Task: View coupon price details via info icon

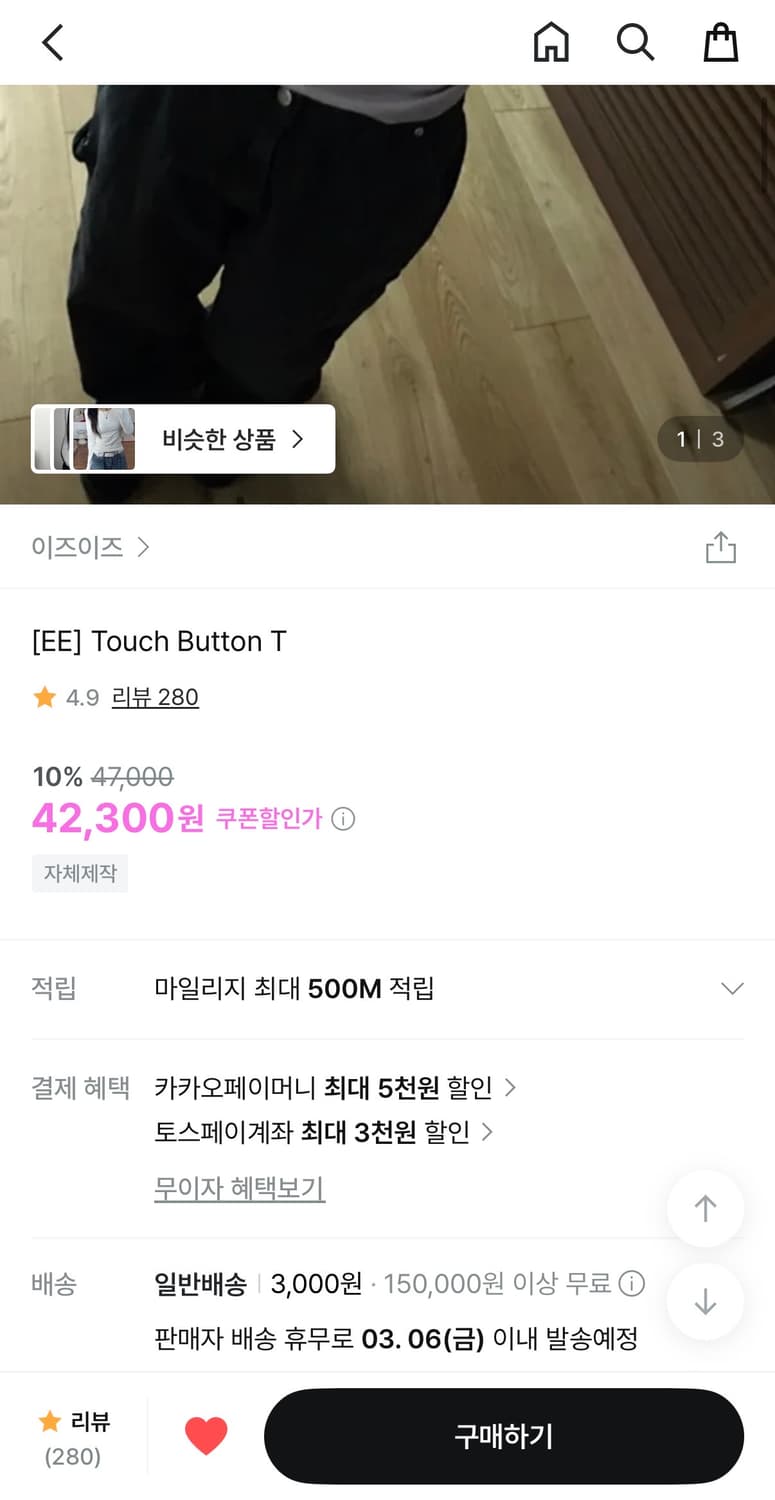Action: click(x=344, y=819)
